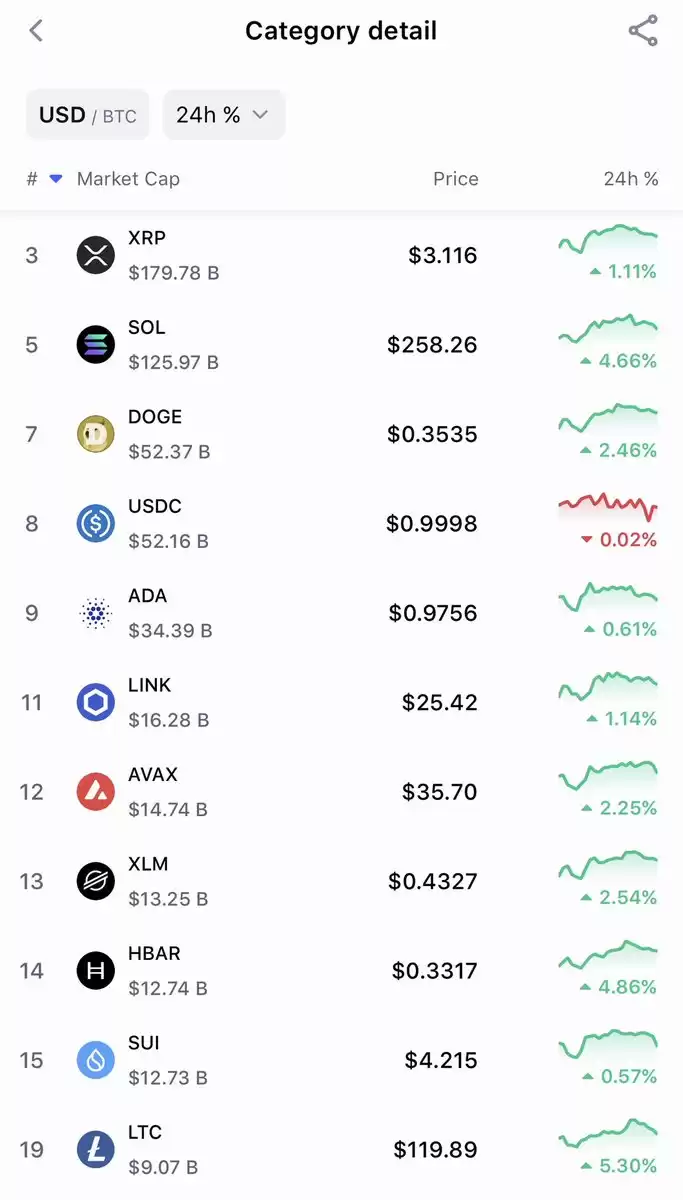The width and height of the screenshot is (683, 1200).
Task: Open the DOGE coin row
Action: [x=341, y=434]
